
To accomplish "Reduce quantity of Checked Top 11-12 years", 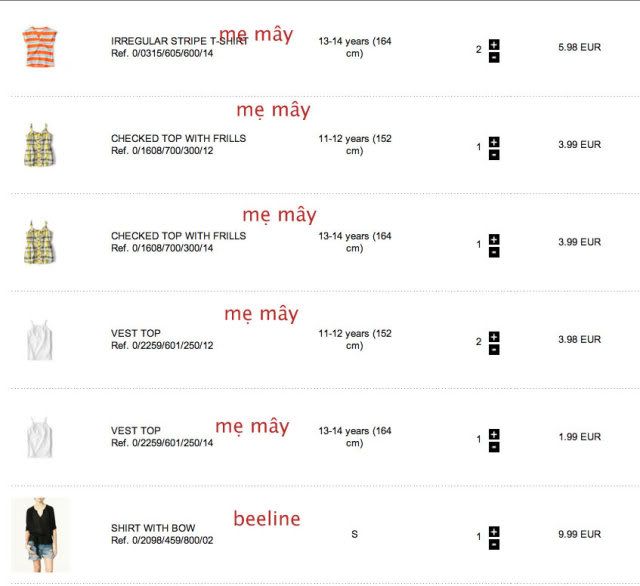I will pyautogui.click(x=494, y=155).
